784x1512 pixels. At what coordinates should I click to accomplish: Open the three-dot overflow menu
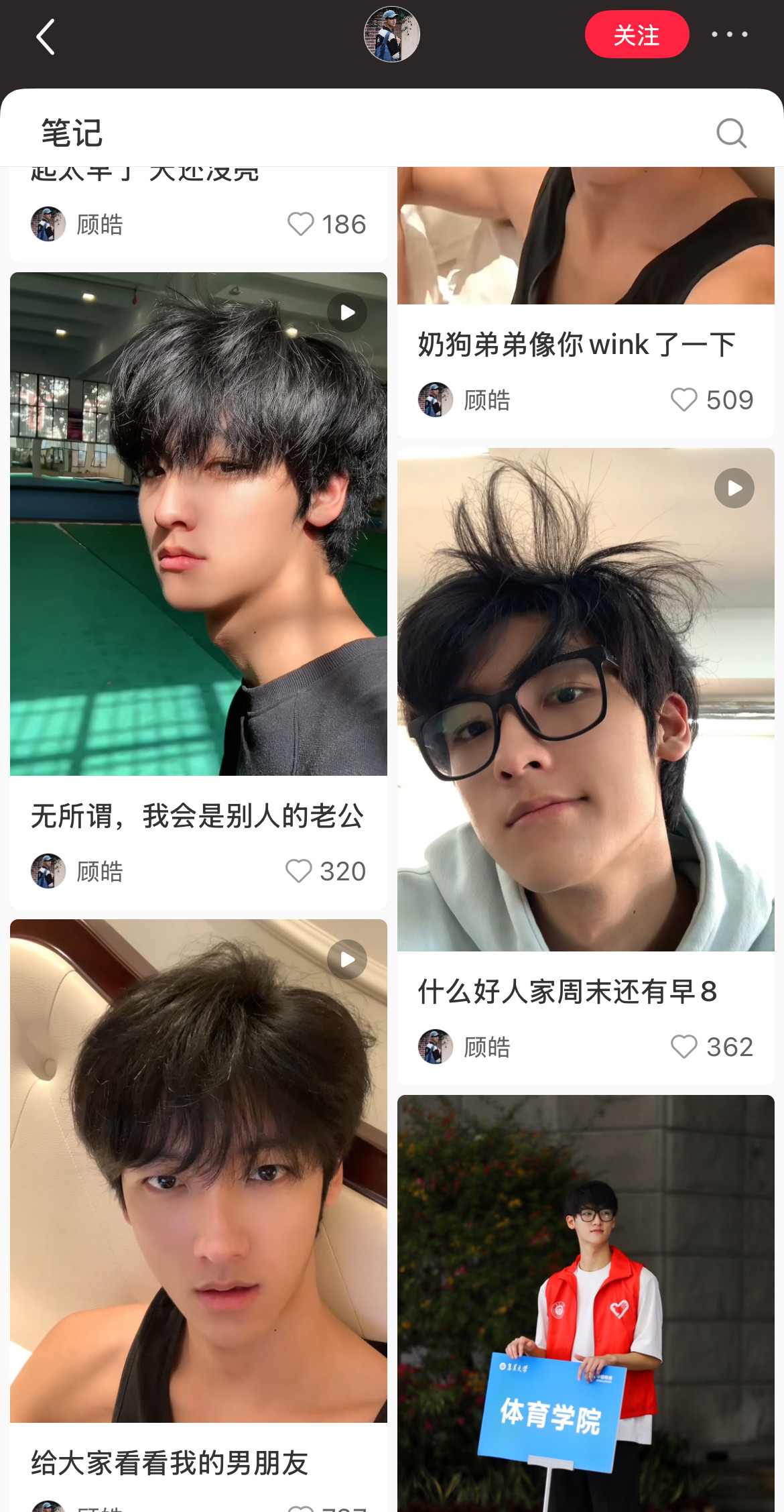(729, 34)
